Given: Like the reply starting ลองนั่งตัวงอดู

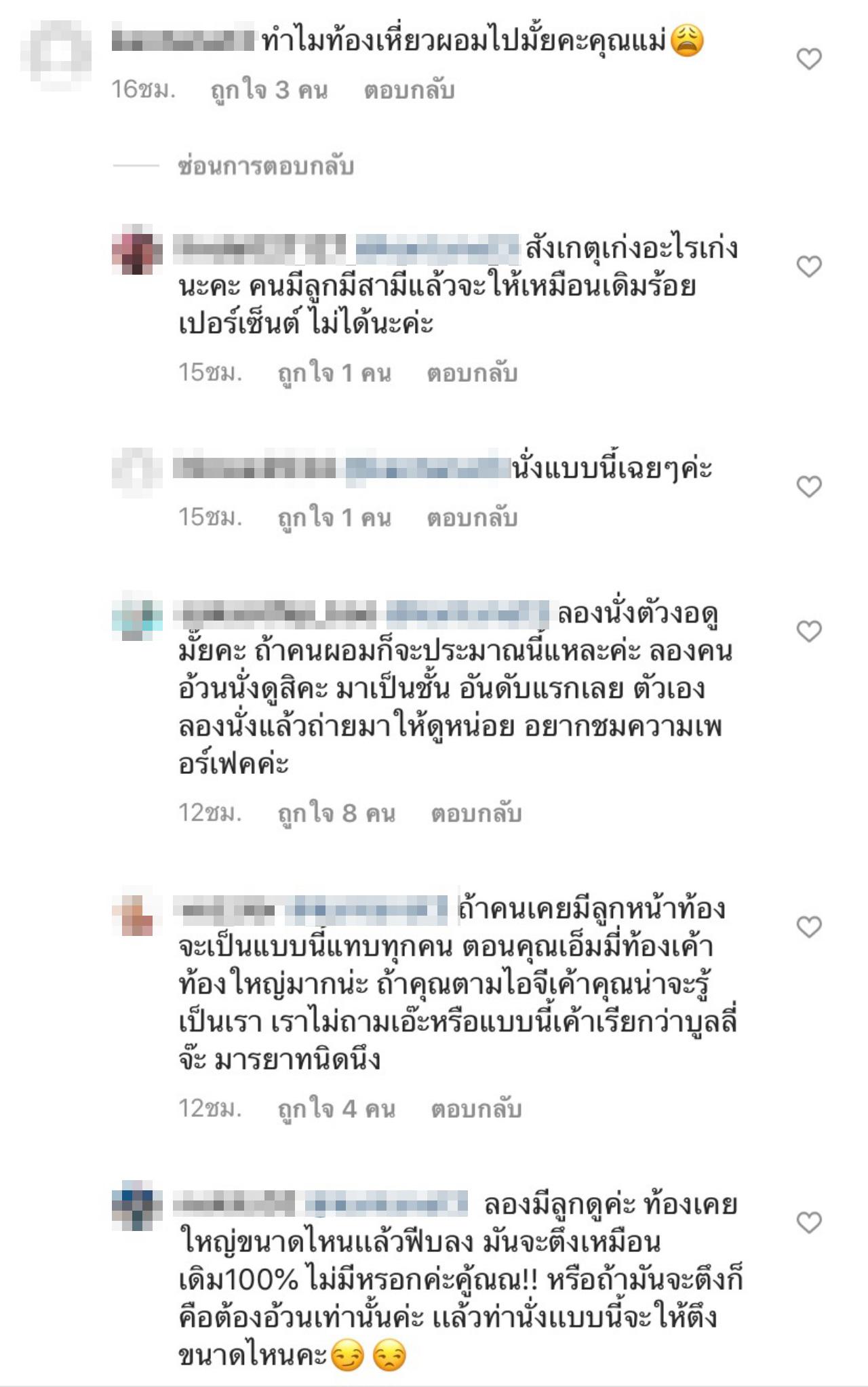Looking at the screenshot, I should pos(808,631).
